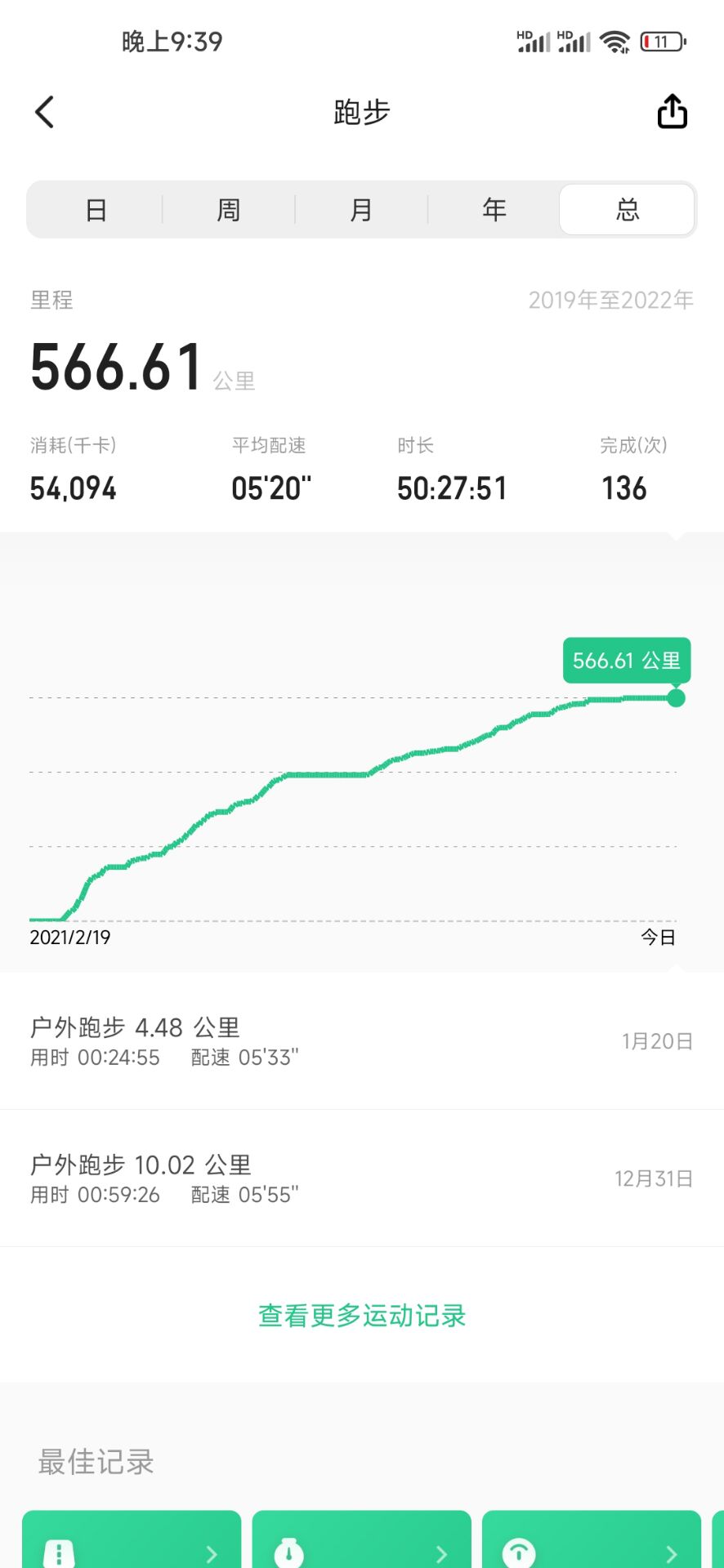Go back from the 跑步 page
Viewport: 724px width, 1568px height.
point(45,113)
